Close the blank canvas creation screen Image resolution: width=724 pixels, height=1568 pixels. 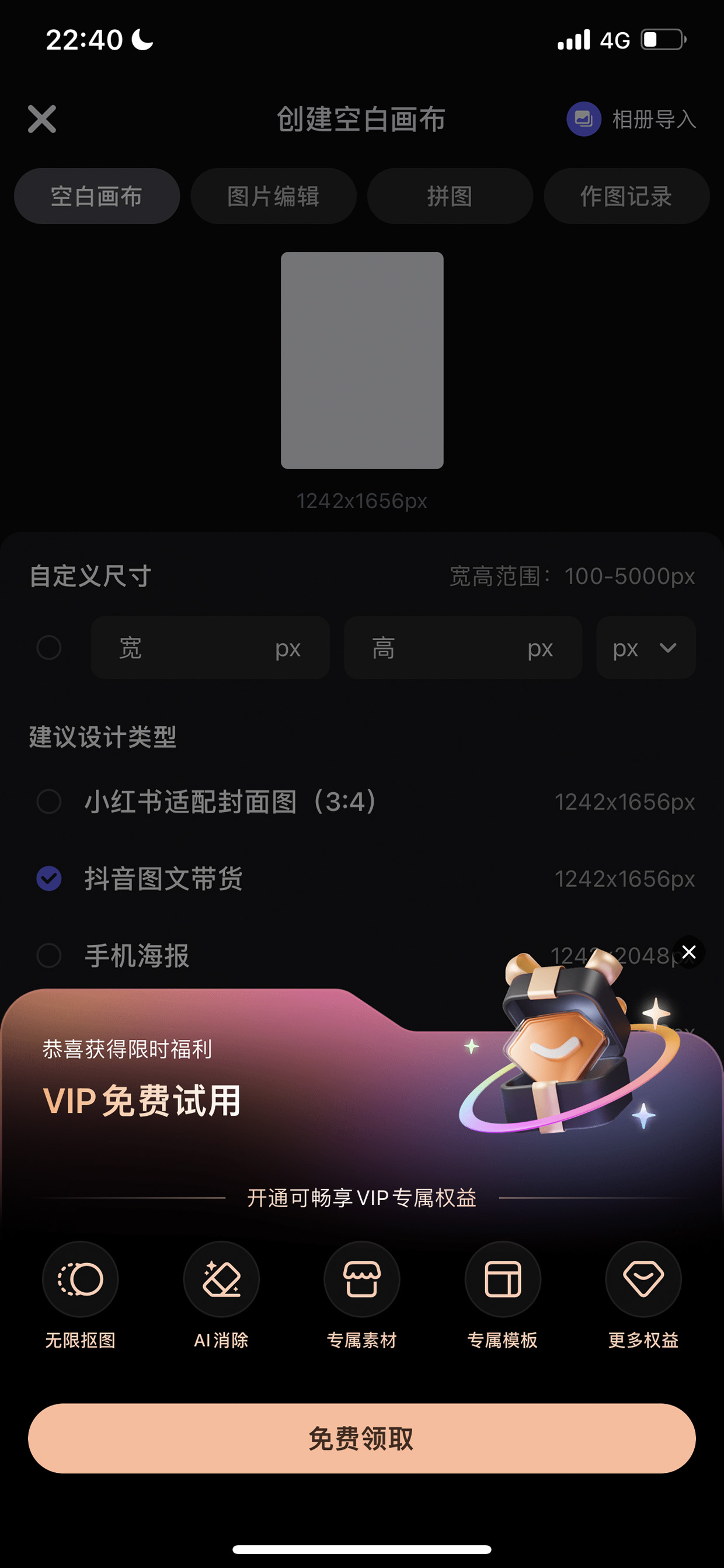coord(42,119)
